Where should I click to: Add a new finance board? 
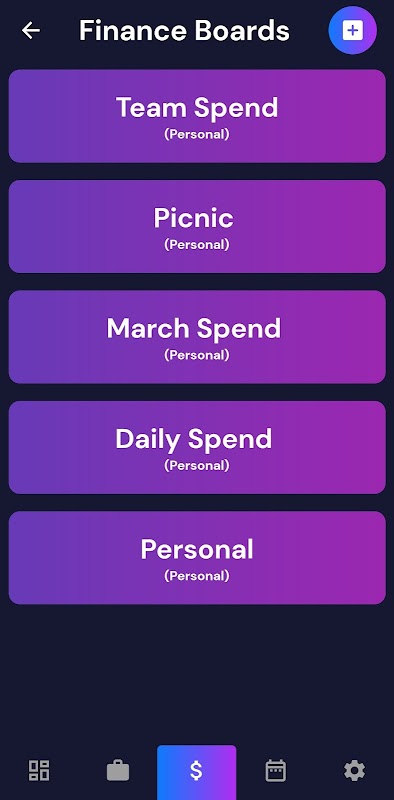tap(352, 31)
